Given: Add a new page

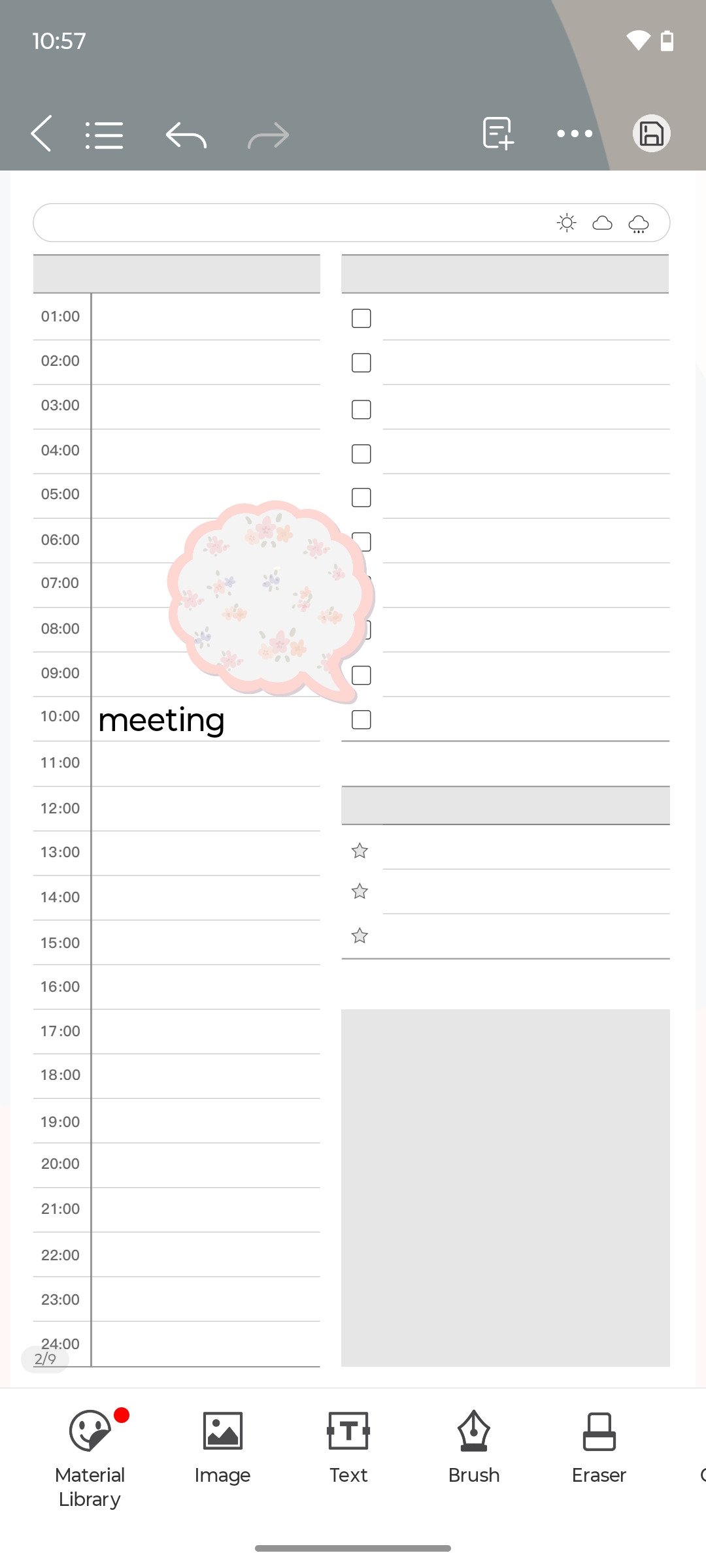Looking at the screenshot, I should click(x=498, y=133).
